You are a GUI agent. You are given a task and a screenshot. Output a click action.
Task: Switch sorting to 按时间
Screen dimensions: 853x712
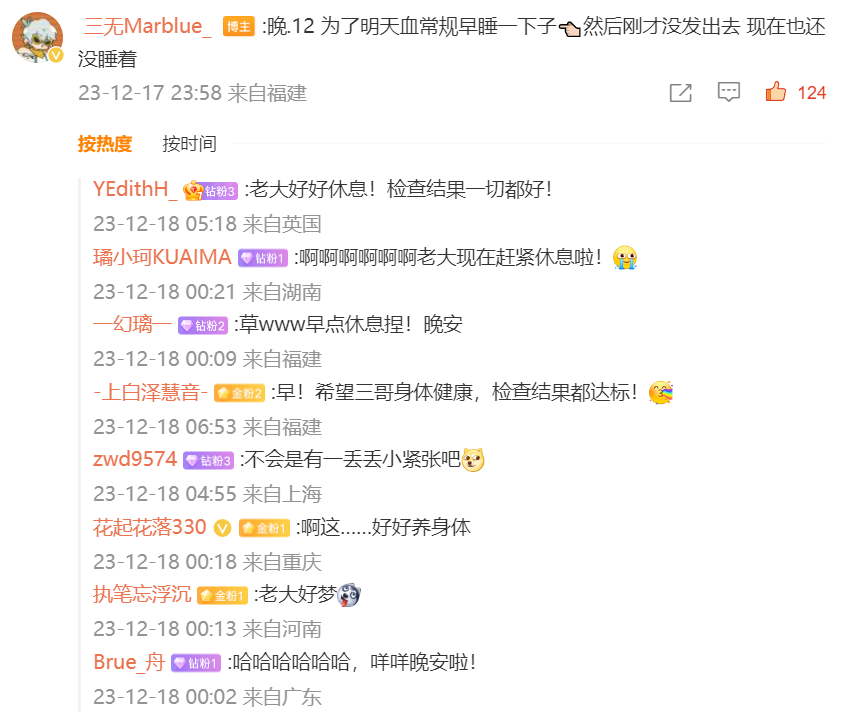pos(189,144)
